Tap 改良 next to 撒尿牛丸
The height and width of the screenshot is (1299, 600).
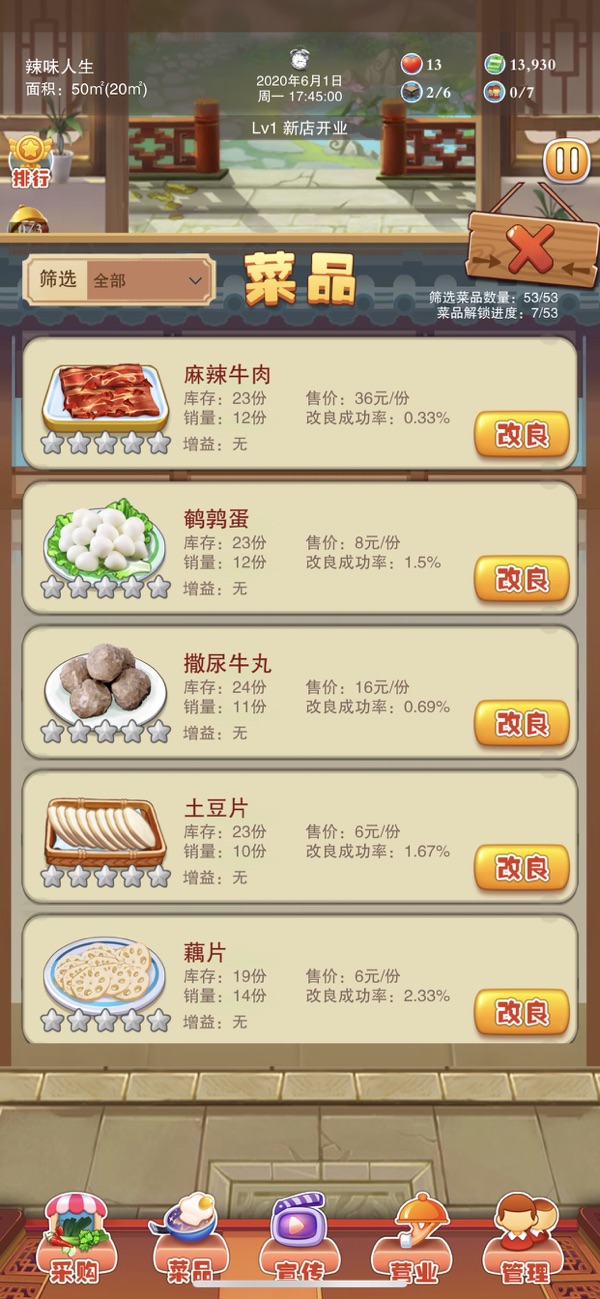coord(521,723)
